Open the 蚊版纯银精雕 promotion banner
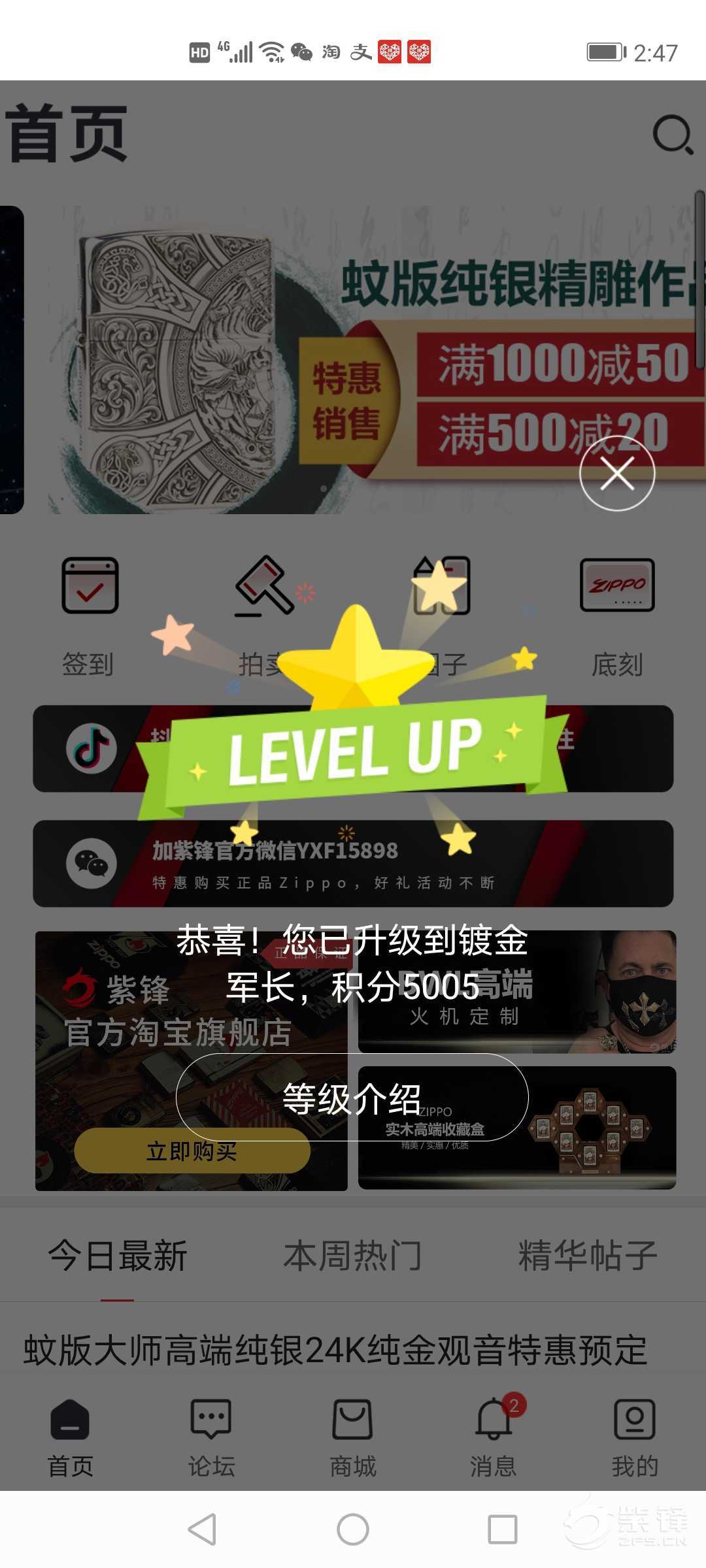706x1568 pixels. (x=366, y=359)
